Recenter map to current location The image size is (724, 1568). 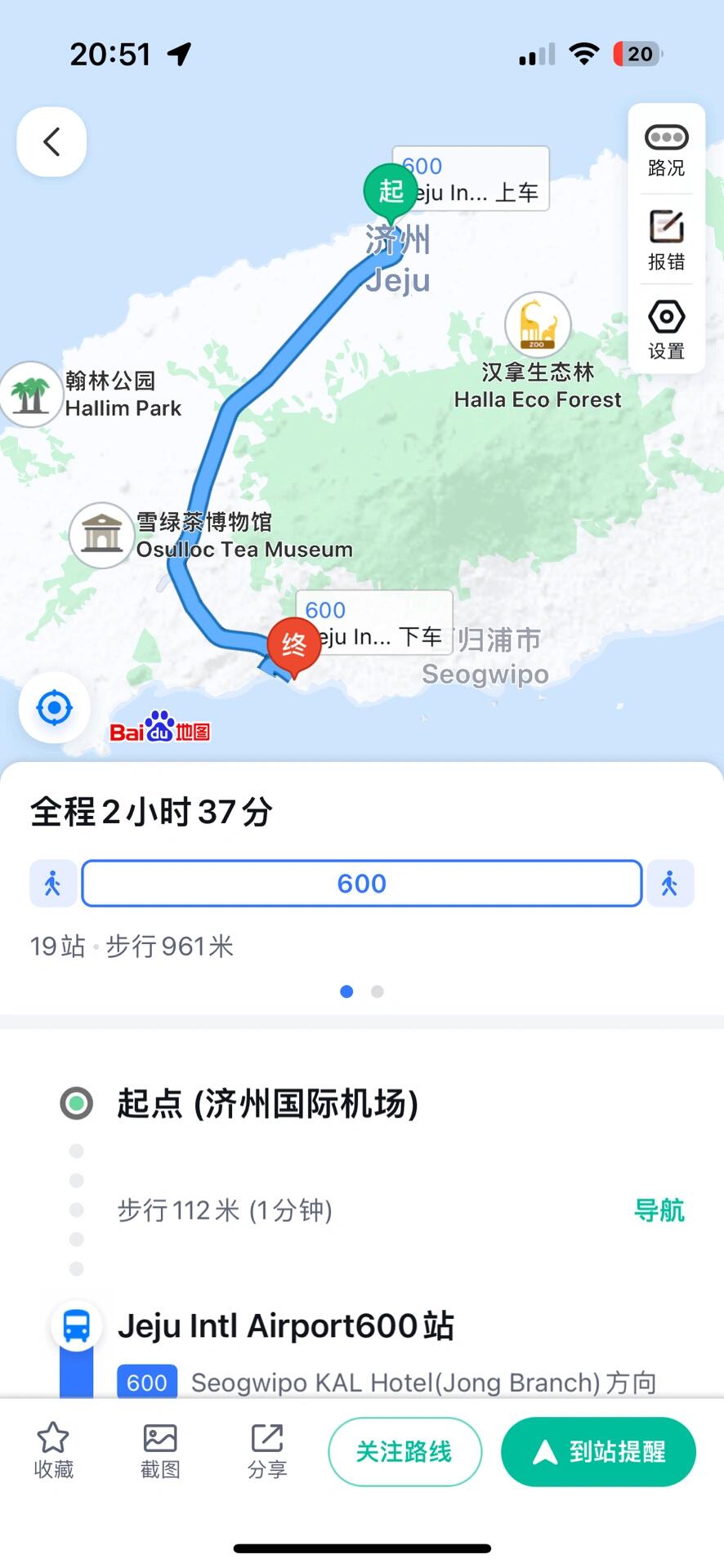pyautogui.click(x=55, y=708)
